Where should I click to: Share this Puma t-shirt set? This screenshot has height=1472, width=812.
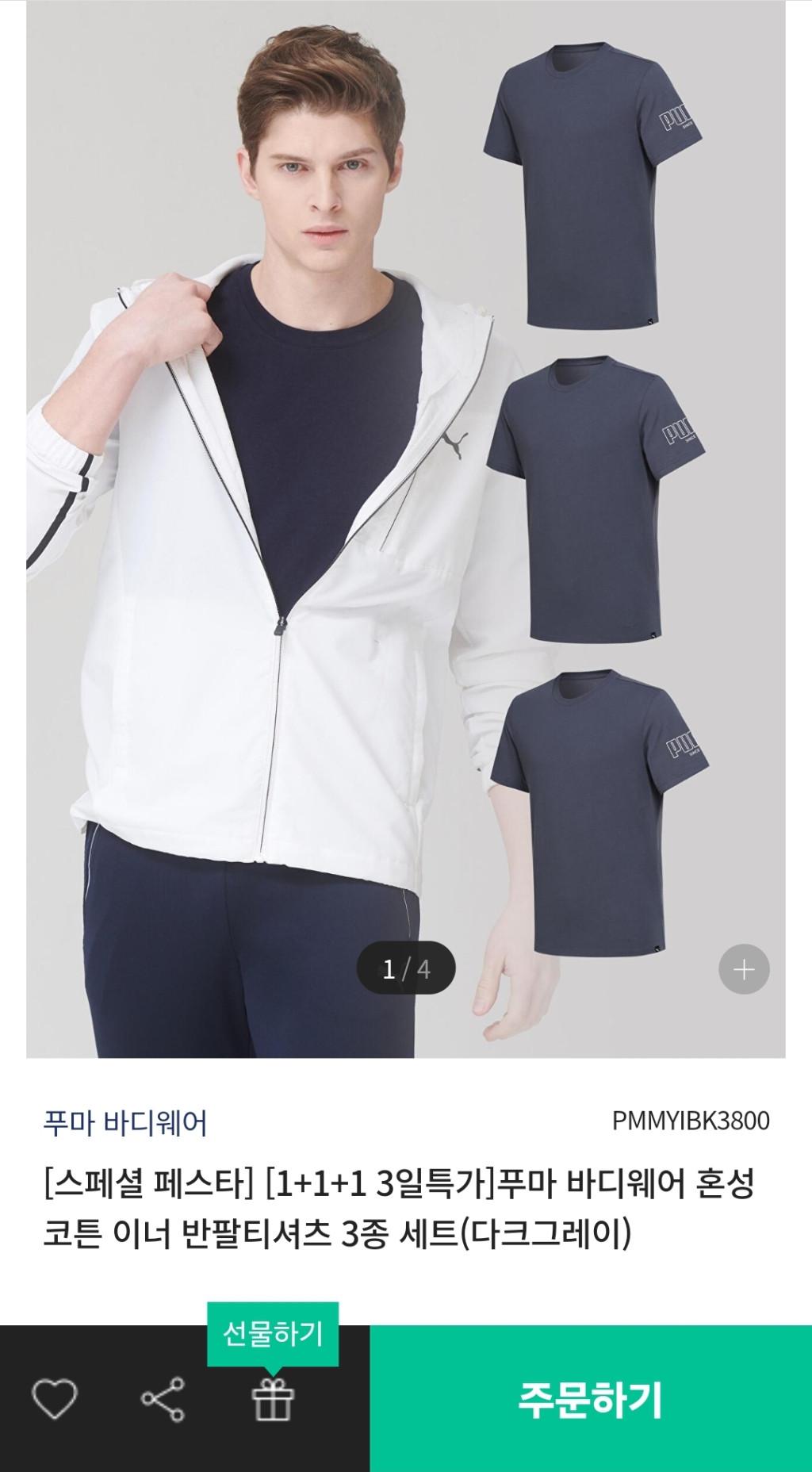pos(163,1399)
